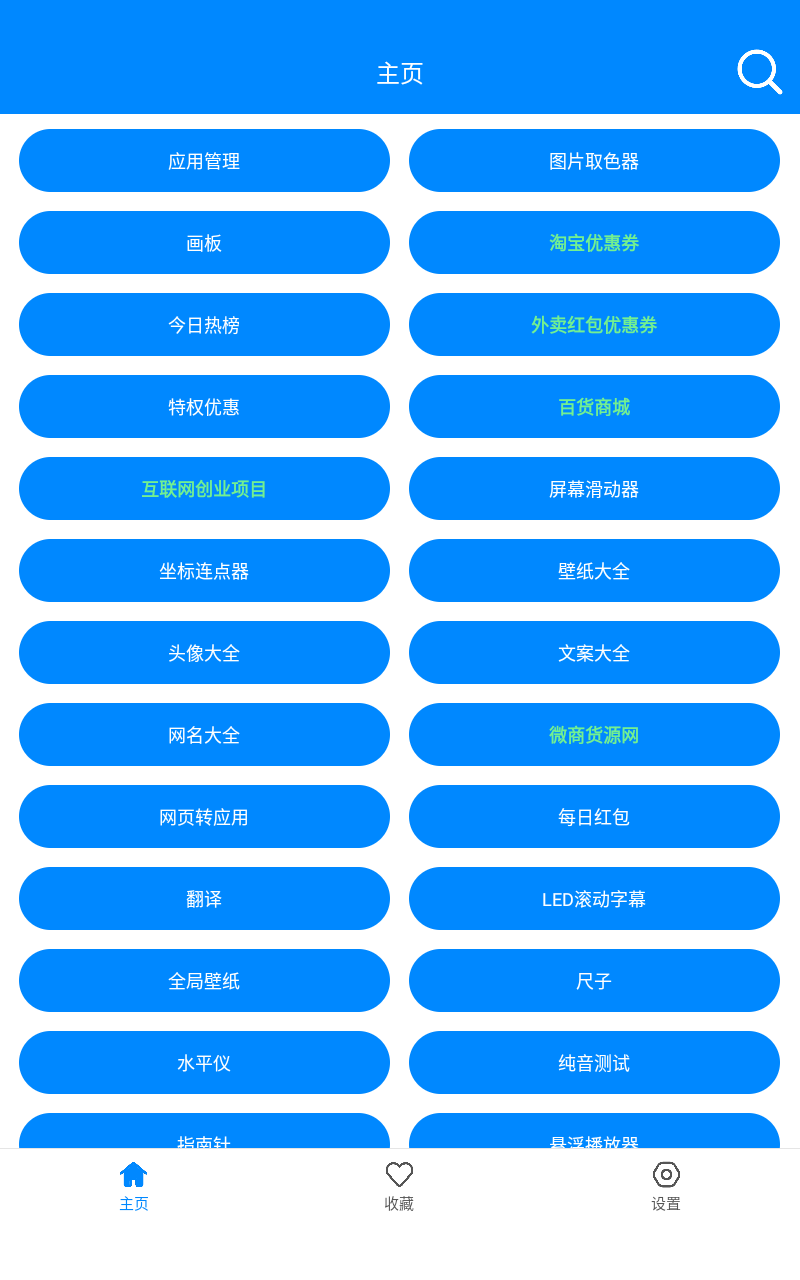Tap 网页转应用
This screenshot has width=800, height=1280.
point(204,817)
